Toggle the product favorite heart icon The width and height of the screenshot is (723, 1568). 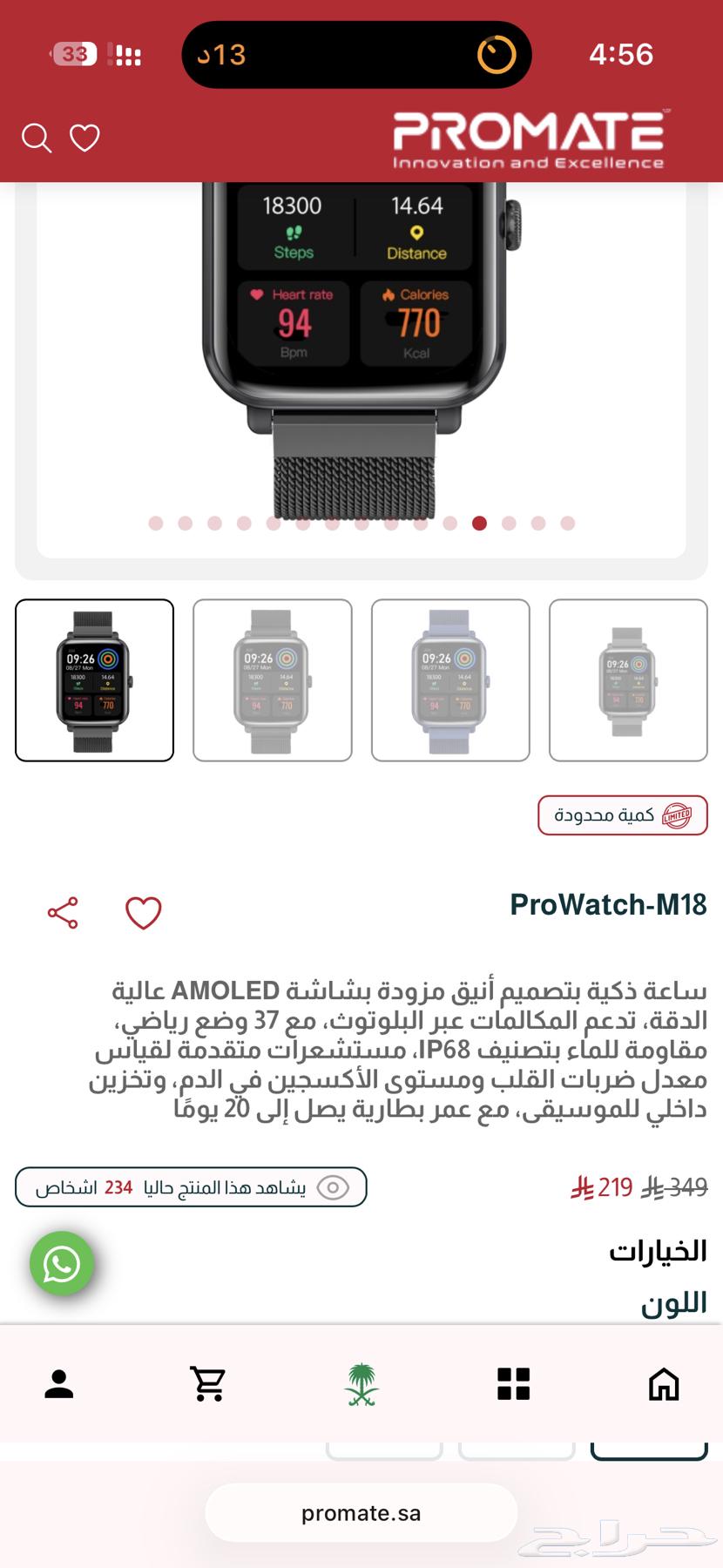tap(143, 914)
